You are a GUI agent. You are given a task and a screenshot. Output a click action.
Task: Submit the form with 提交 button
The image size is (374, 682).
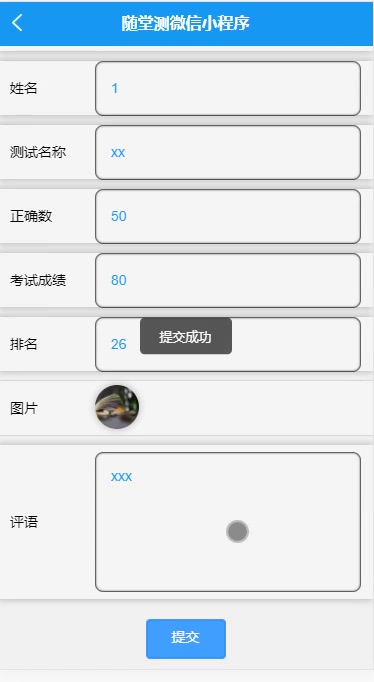pos(186,639)
